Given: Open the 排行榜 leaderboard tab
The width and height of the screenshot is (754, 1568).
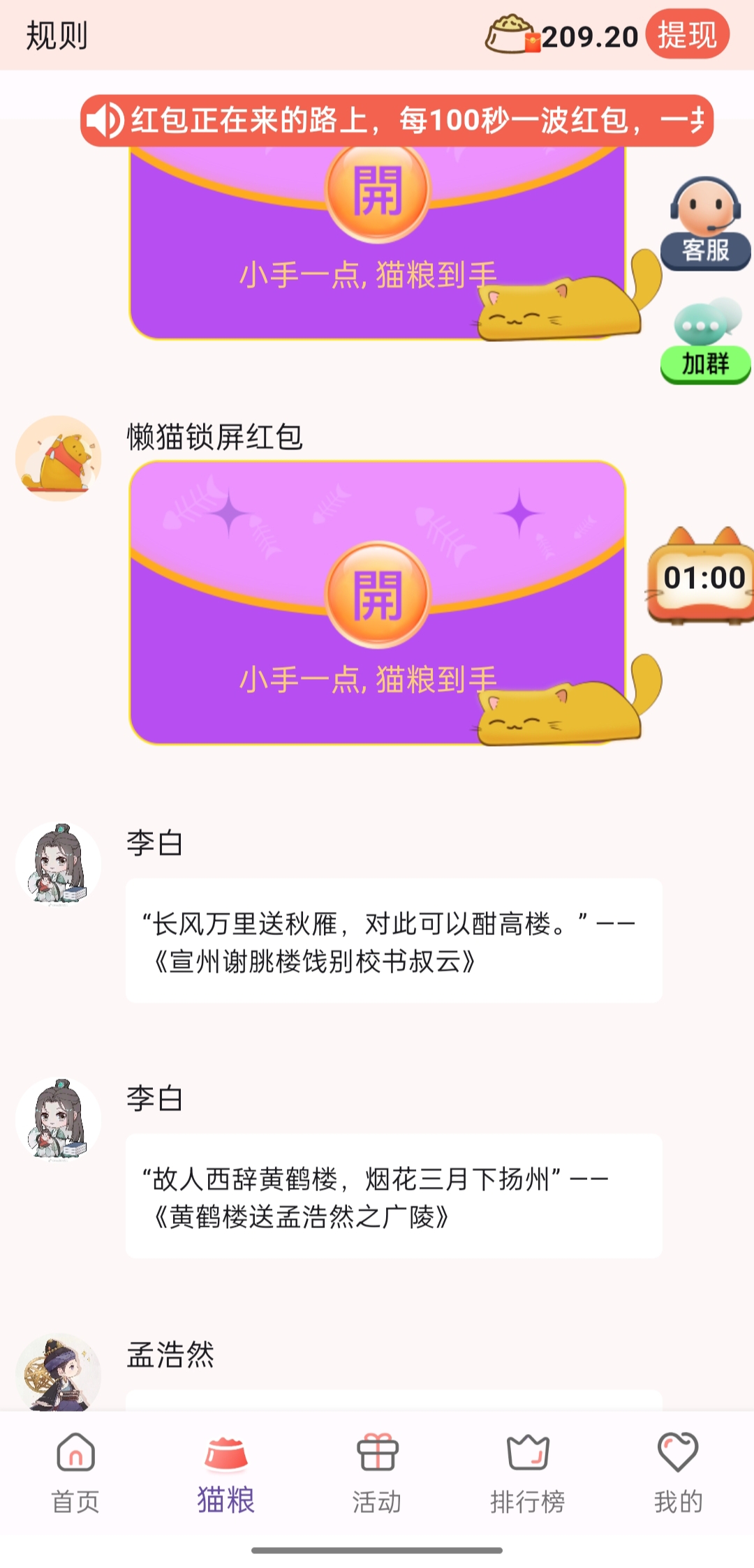Looking at the screenshot, I should (528, 1472).
